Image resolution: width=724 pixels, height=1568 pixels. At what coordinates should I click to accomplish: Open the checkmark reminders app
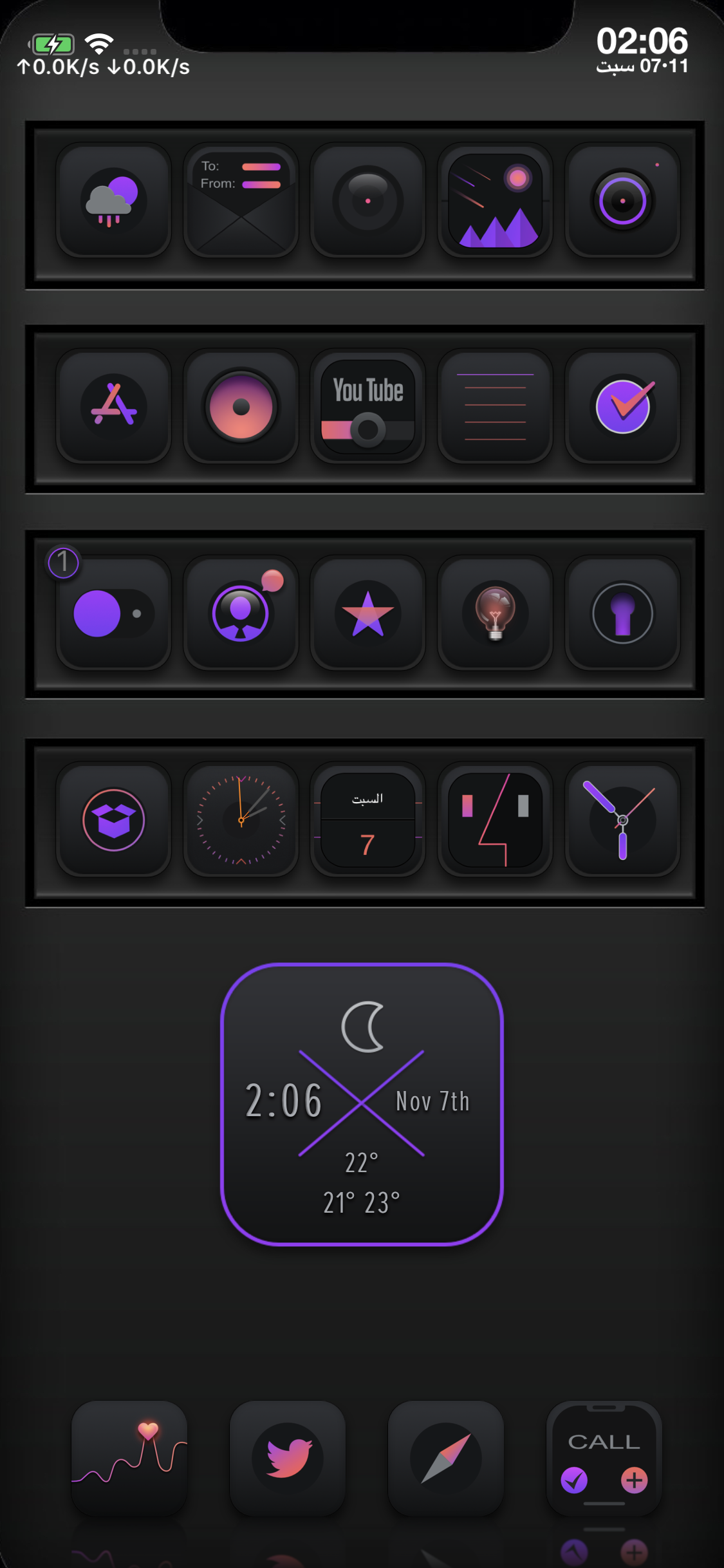pos(622,406)
